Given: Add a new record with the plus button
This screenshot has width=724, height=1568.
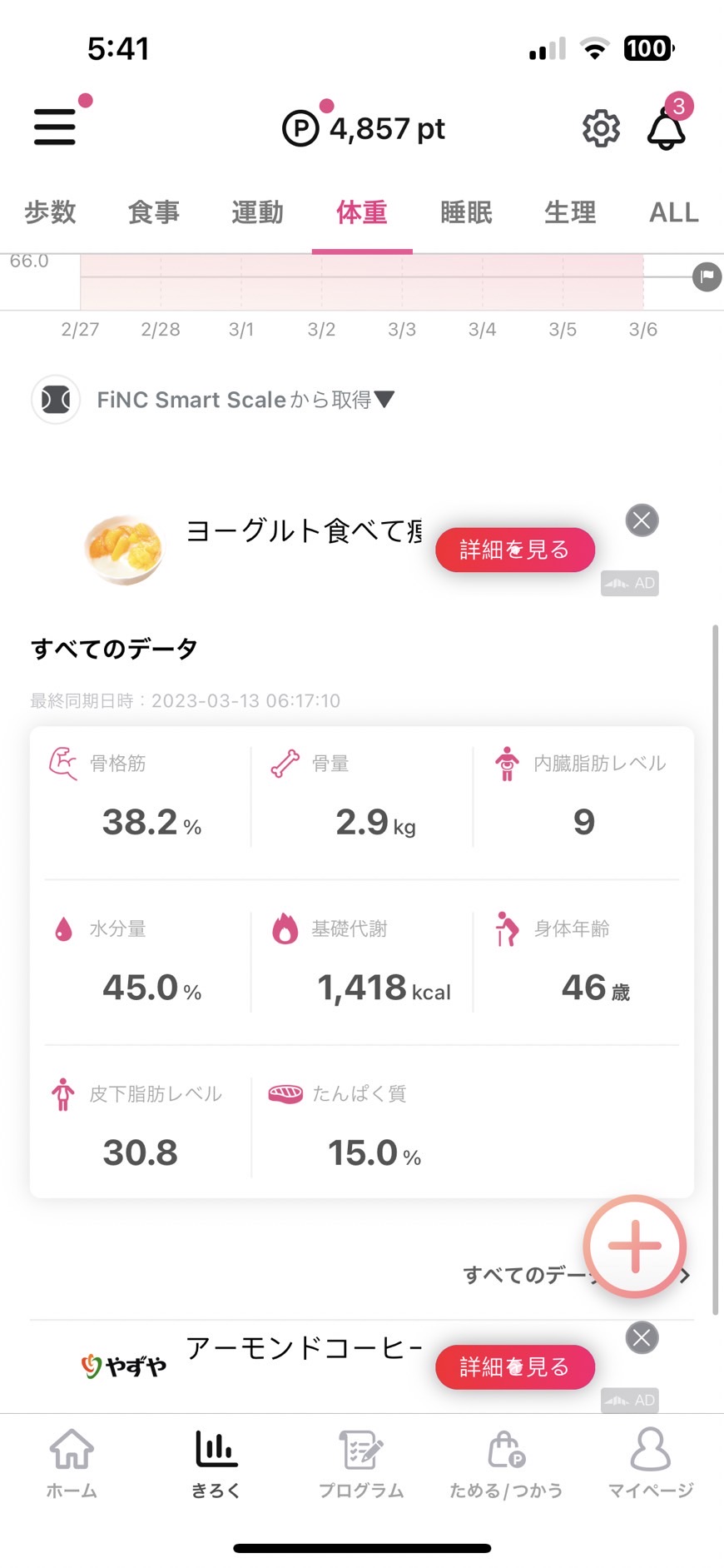Looking at the screenshot, I should pyautogui.click(x=635, y=1246).
